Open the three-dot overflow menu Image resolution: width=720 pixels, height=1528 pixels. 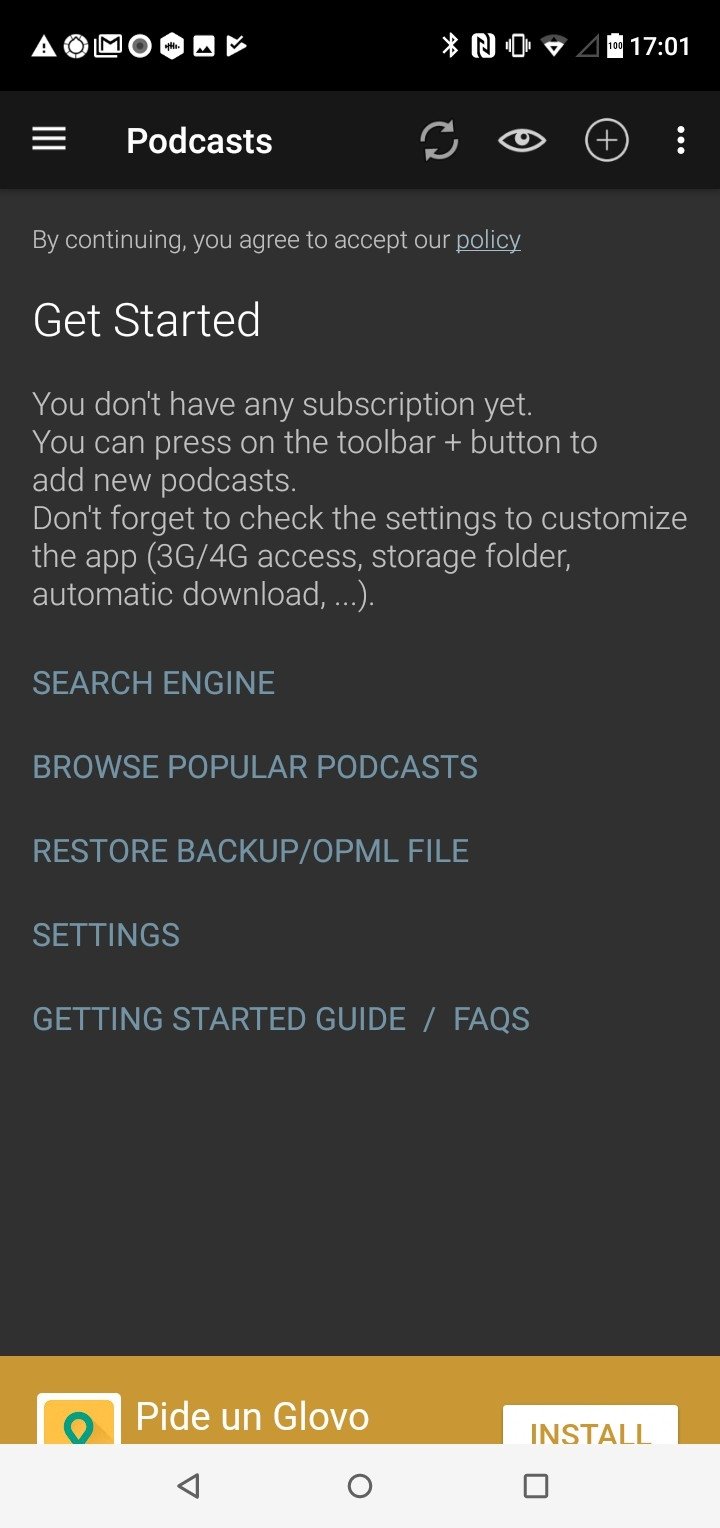pyautogui.click(x=681, y=141)
